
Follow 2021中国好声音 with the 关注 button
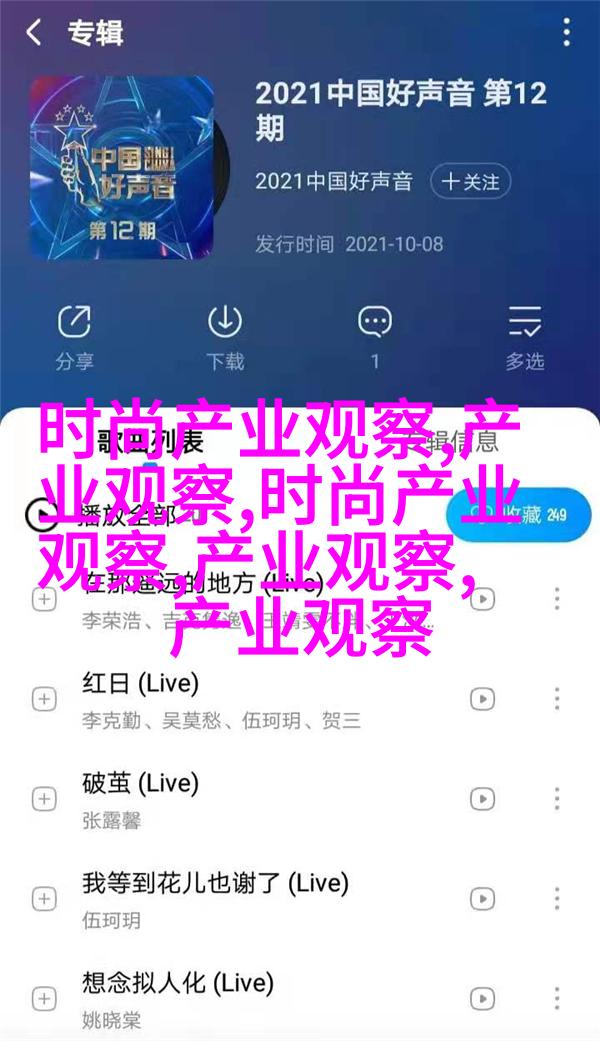click(x=471, y=183)
